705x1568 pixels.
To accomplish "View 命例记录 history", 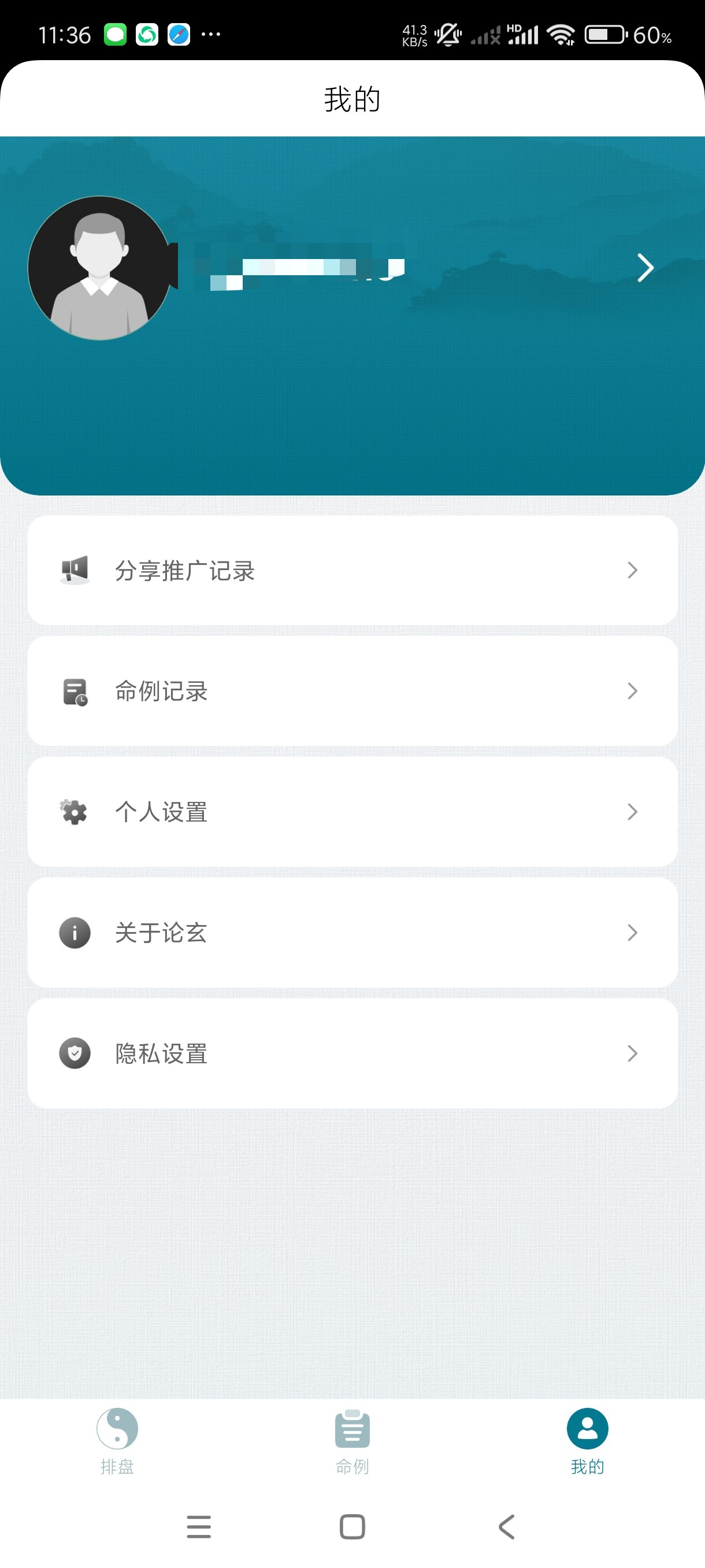I will pyautogui.click(x=352, y=691).
